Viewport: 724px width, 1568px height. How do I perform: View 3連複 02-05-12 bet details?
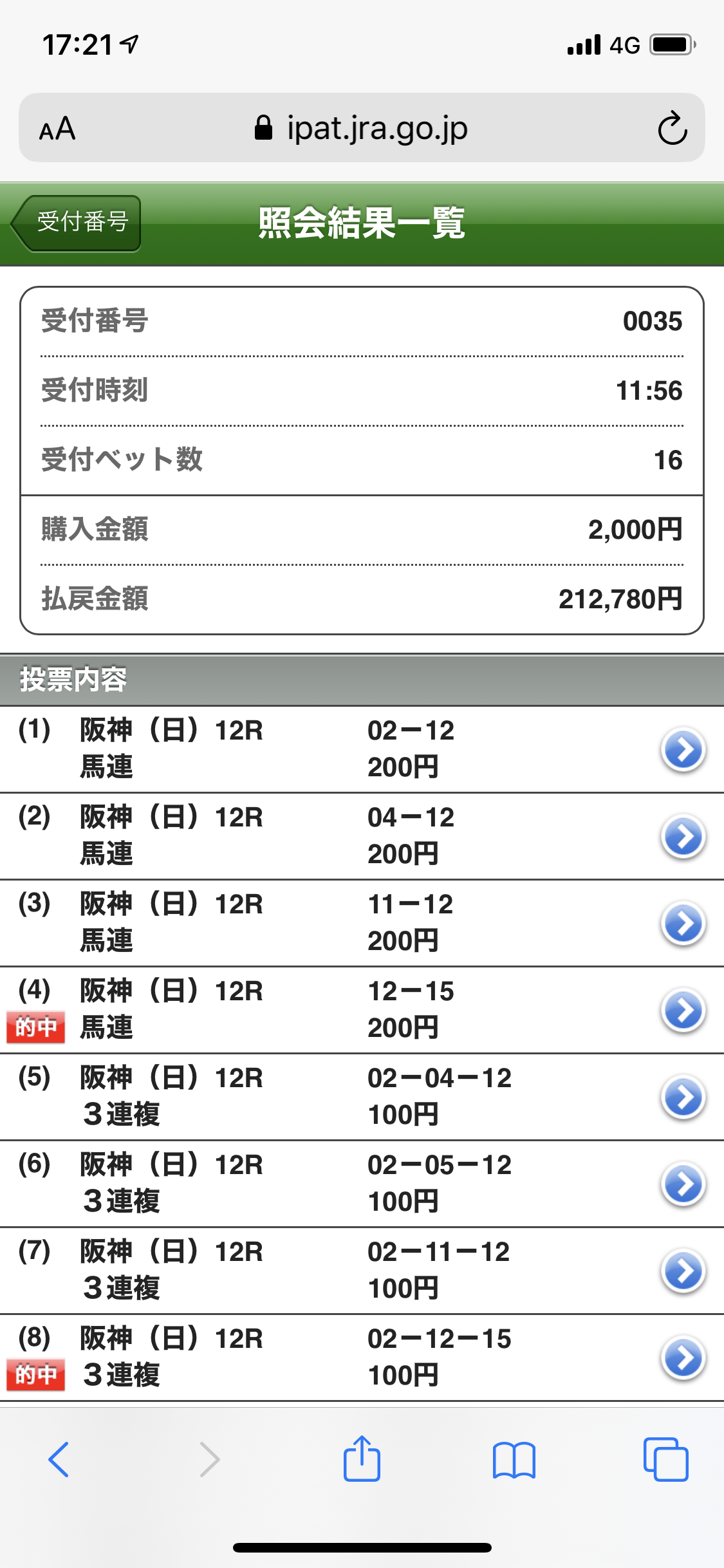(x=683, y=1184)
